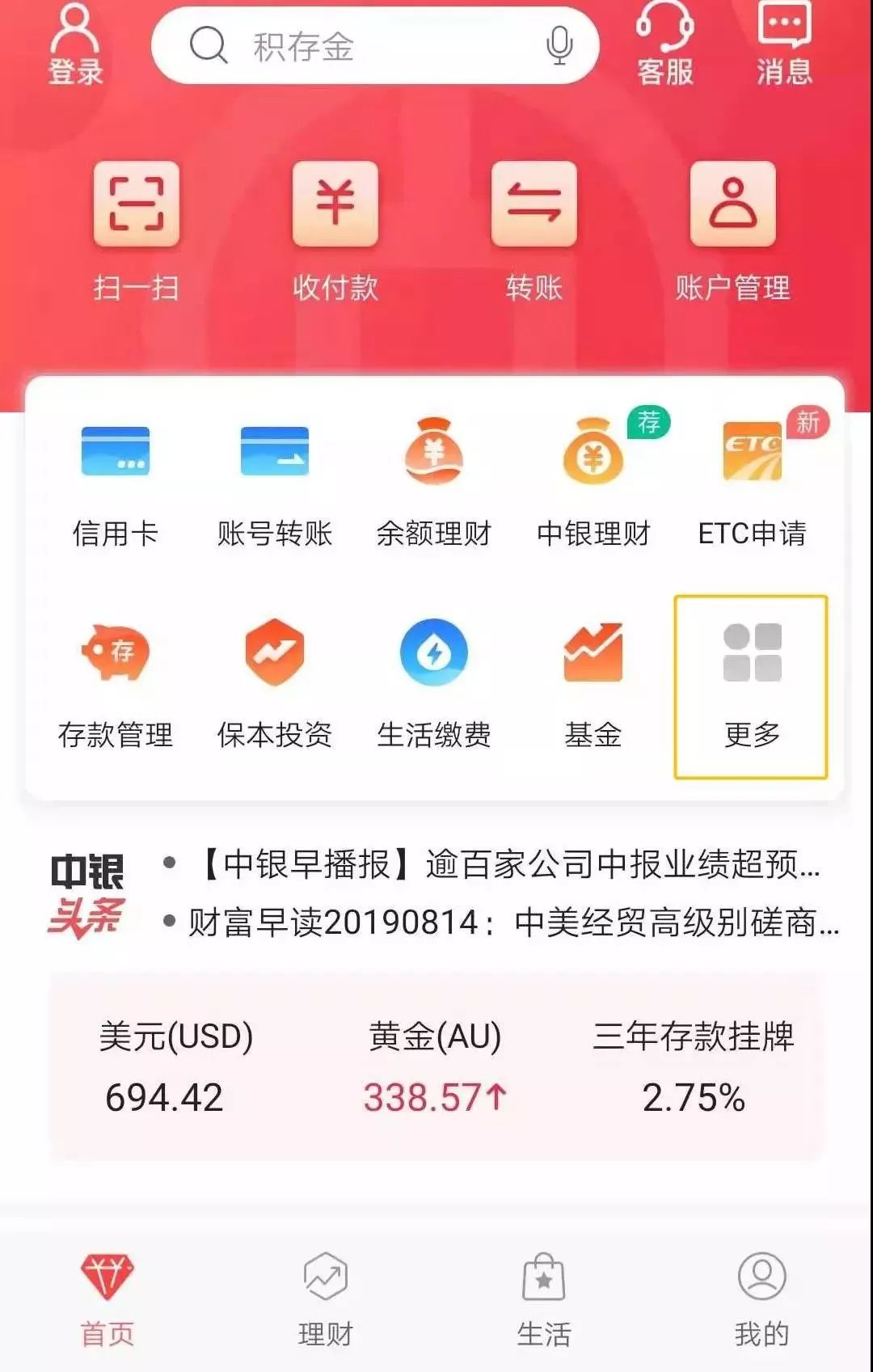This screenshot has height=1372, width=873.
Task: Open 存款管理 deposit management
Action: point(114,683)
